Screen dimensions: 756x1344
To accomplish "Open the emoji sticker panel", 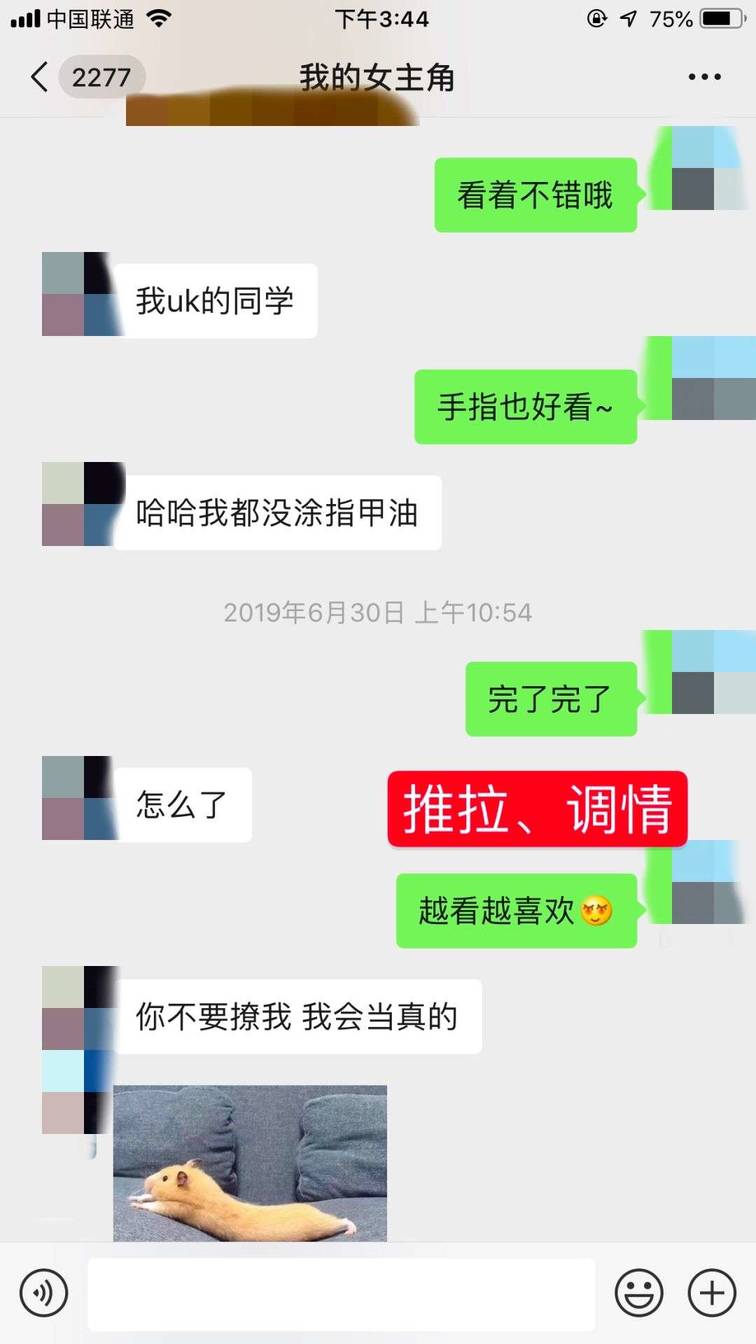I will click(639, 1293).
